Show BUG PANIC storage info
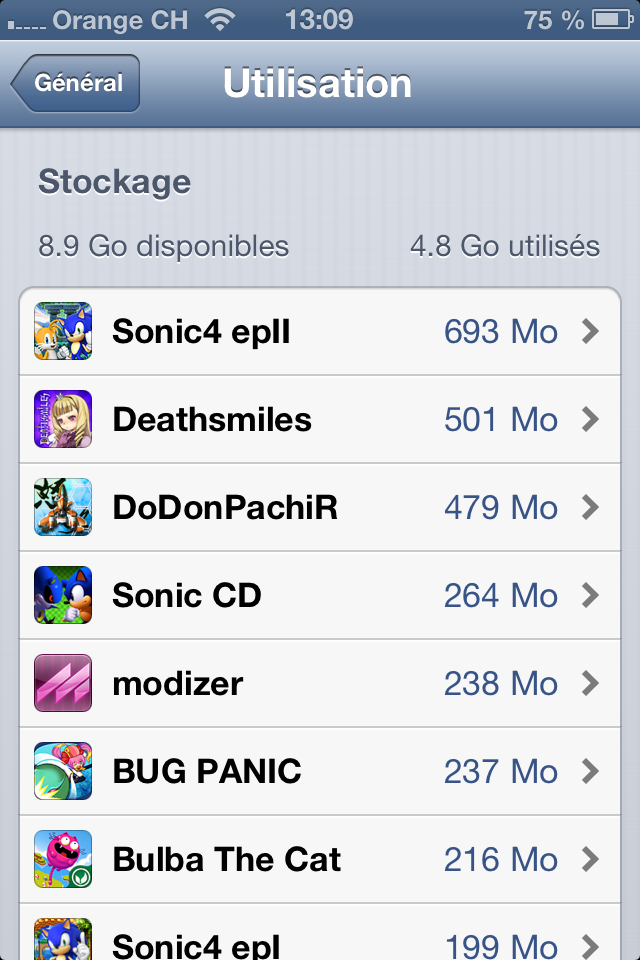This screenshot has width=640, height=960. click(320, 772)
